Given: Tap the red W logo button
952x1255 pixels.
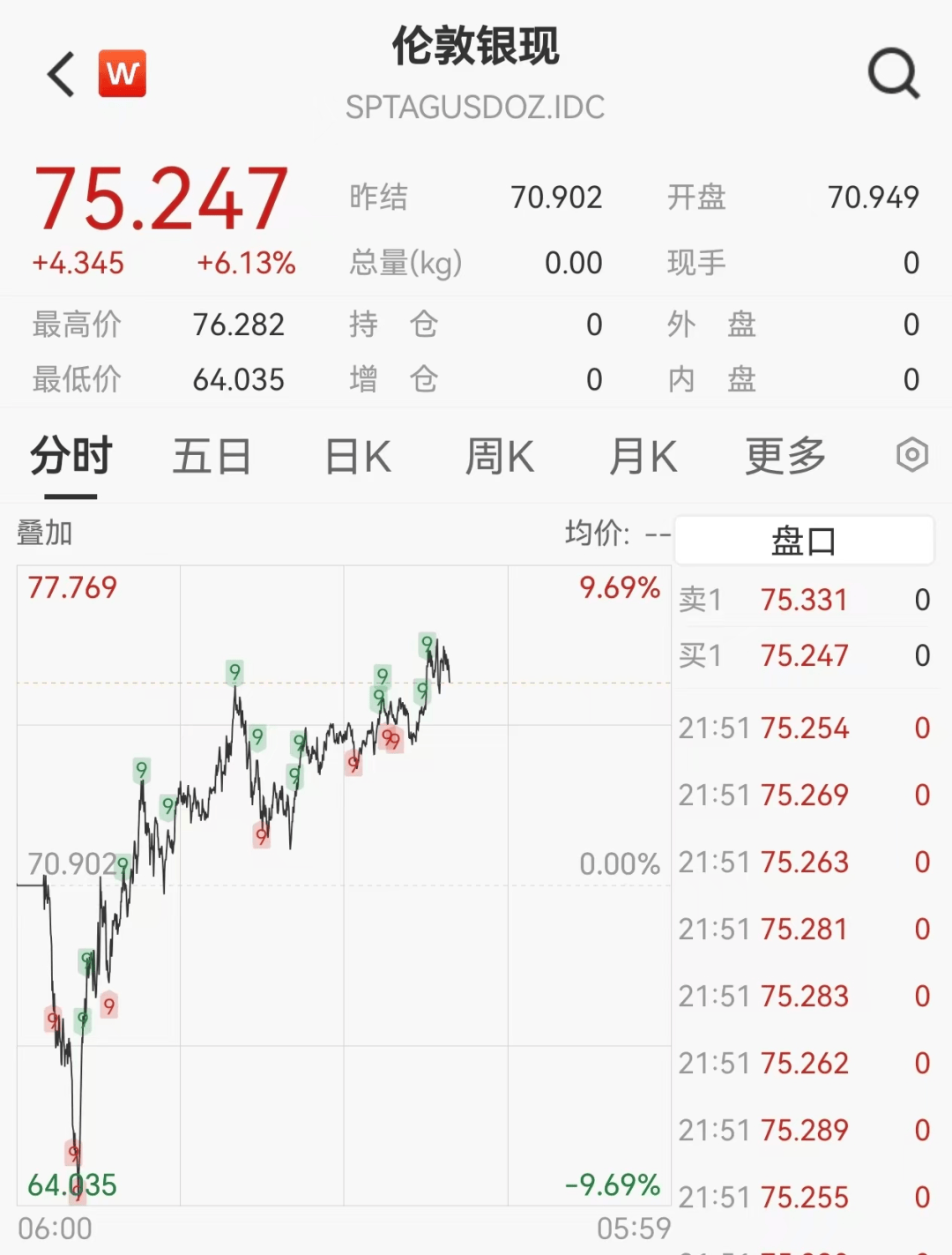Looking at the screenshot, I should (x=122, y=74).
